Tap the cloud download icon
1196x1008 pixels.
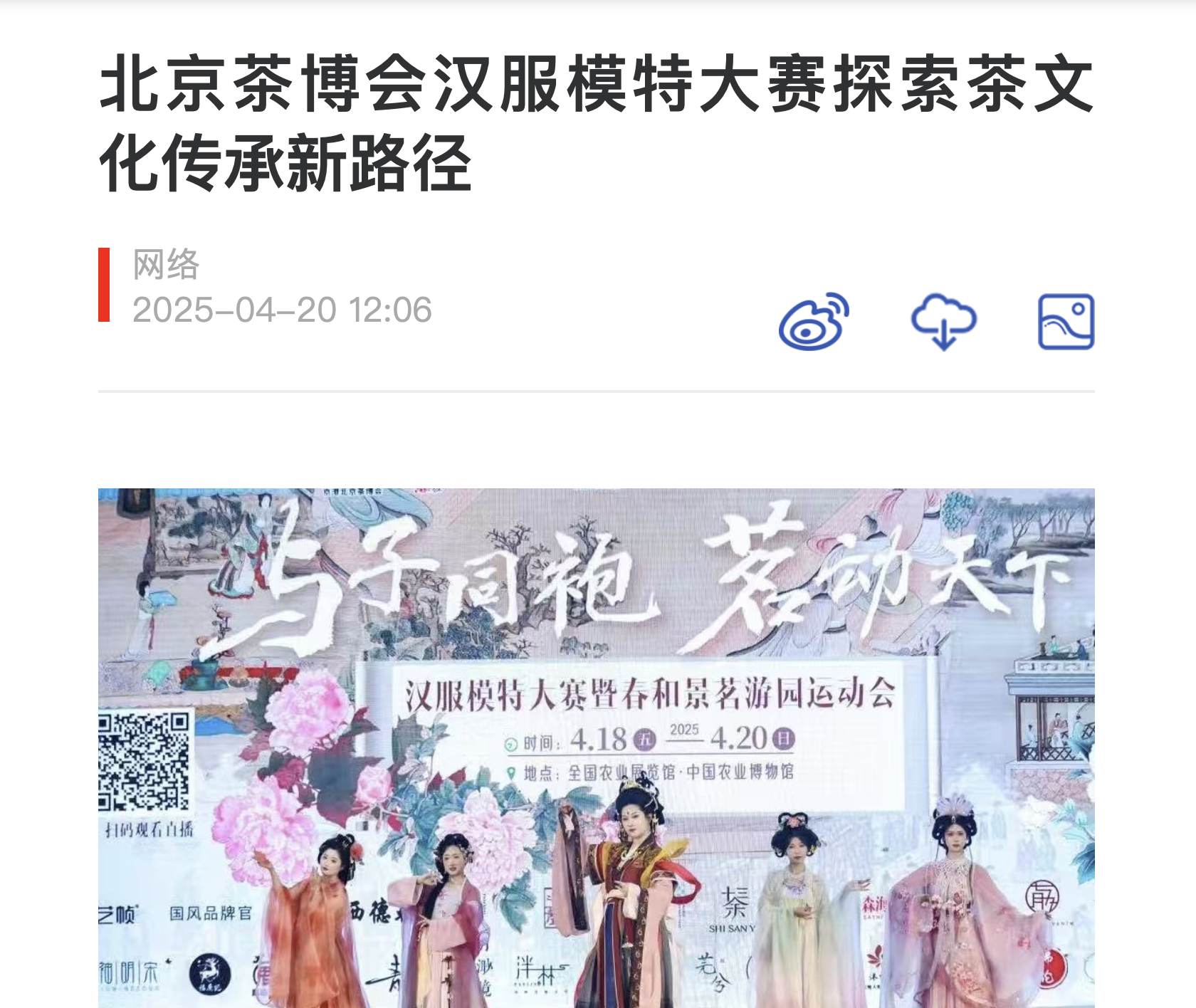[943, 322]
